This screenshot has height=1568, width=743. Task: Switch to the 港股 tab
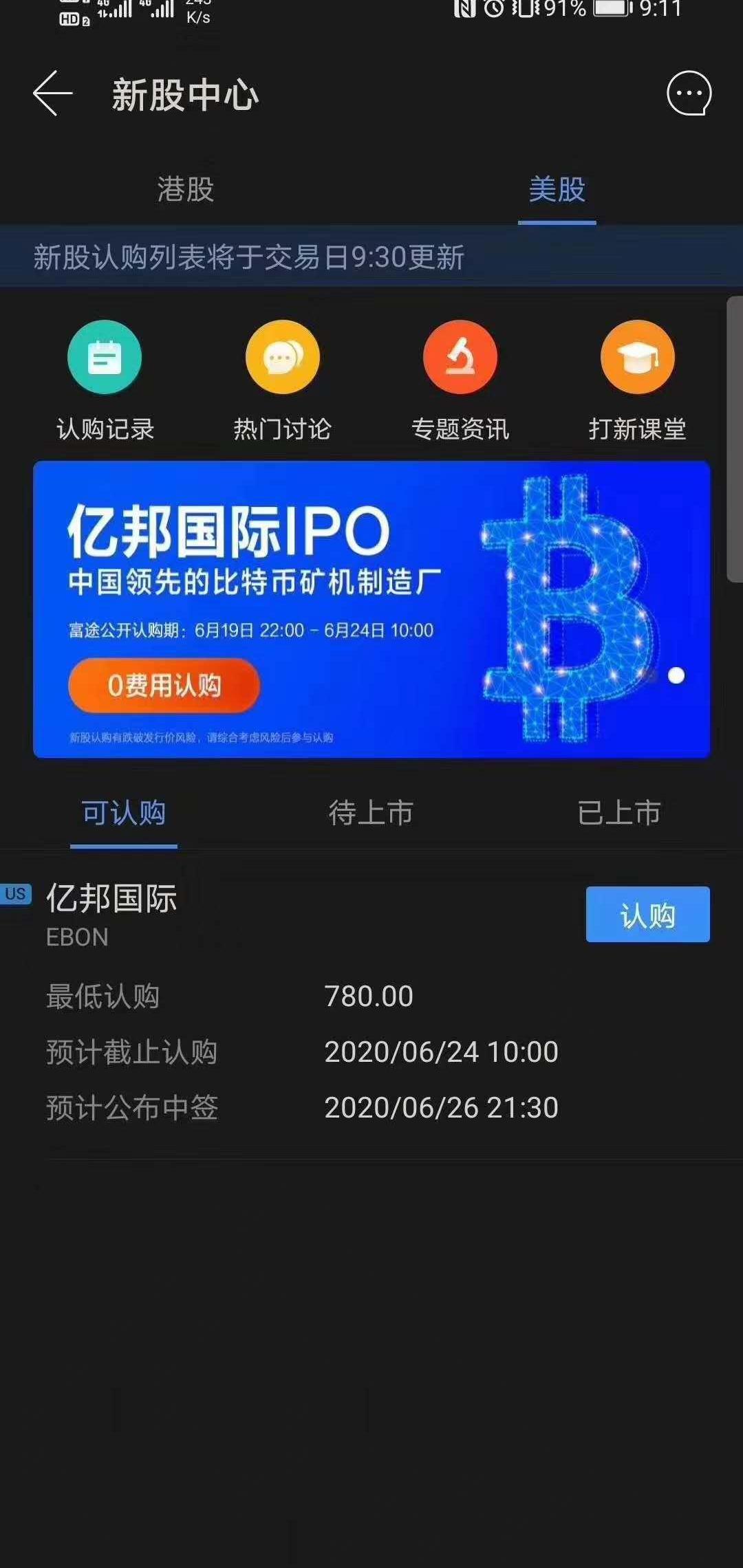[186, 189]
